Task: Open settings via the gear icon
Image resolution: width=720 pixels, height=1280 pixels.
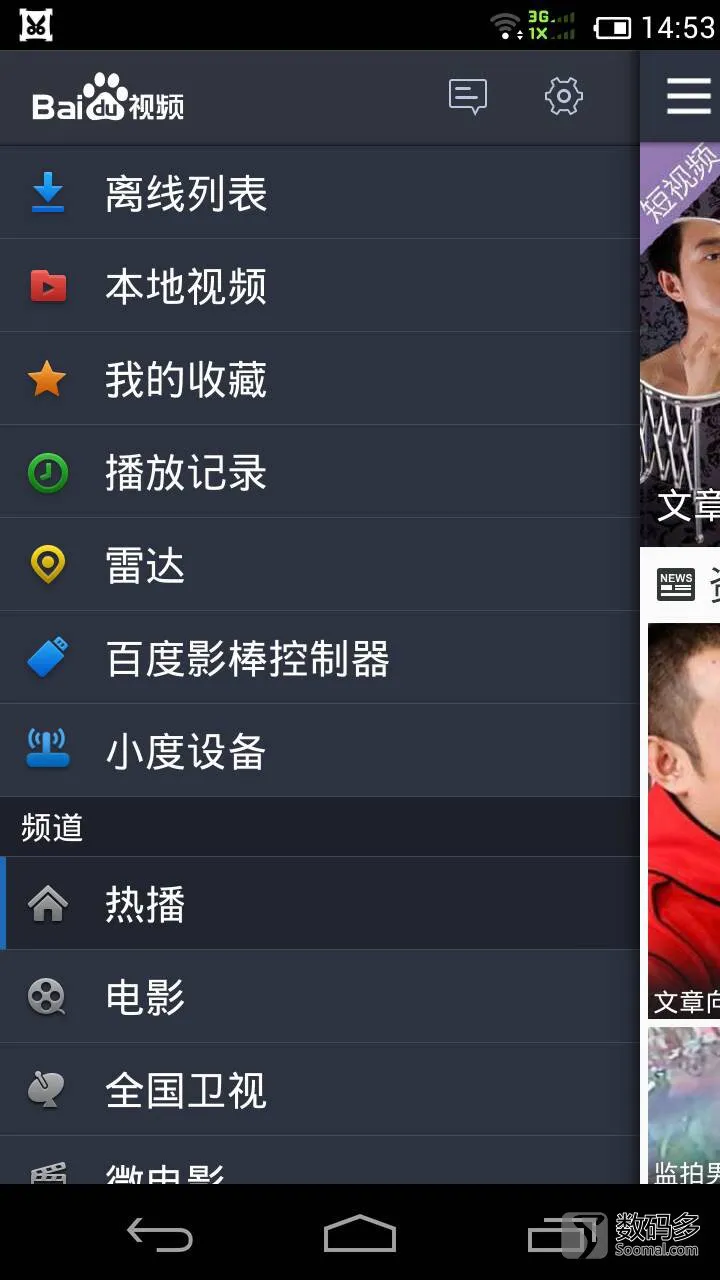Action: [563, 97]
